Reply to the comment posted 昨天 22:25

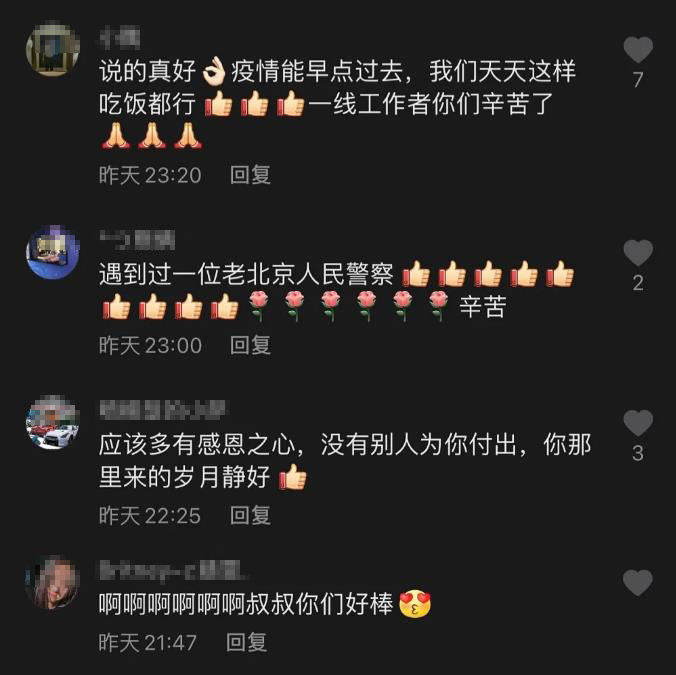(250, 515)
